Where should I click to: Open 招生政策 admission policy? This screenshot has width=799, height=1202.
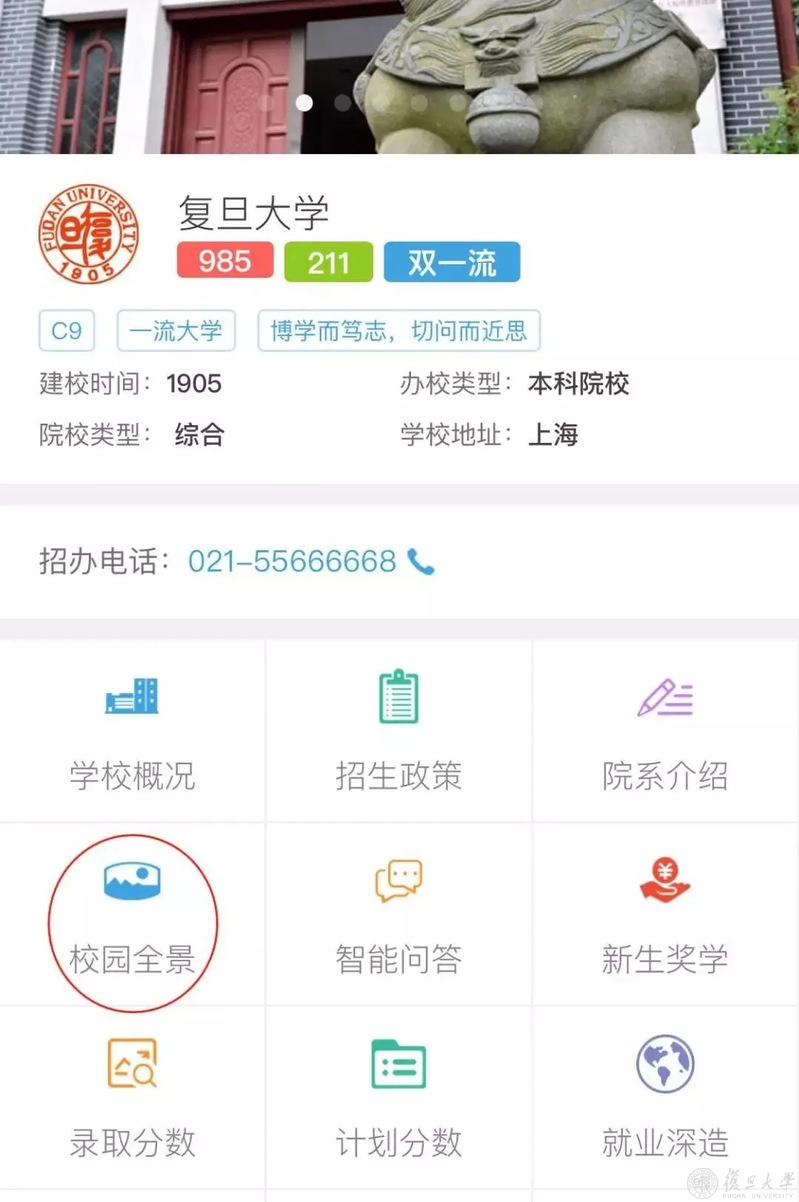pos(398,732)
